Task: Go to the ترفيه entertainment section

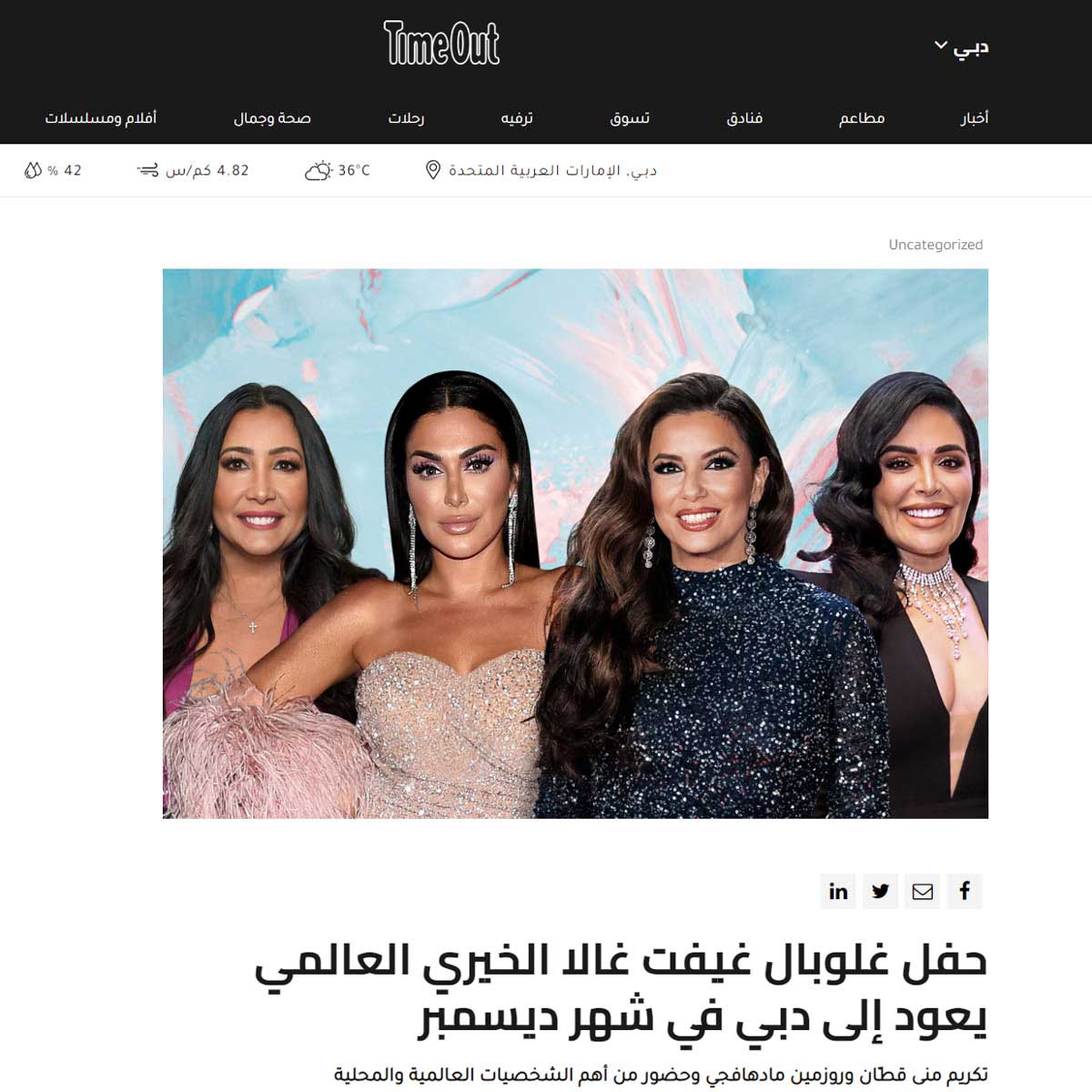Action: tap(517, 118)
